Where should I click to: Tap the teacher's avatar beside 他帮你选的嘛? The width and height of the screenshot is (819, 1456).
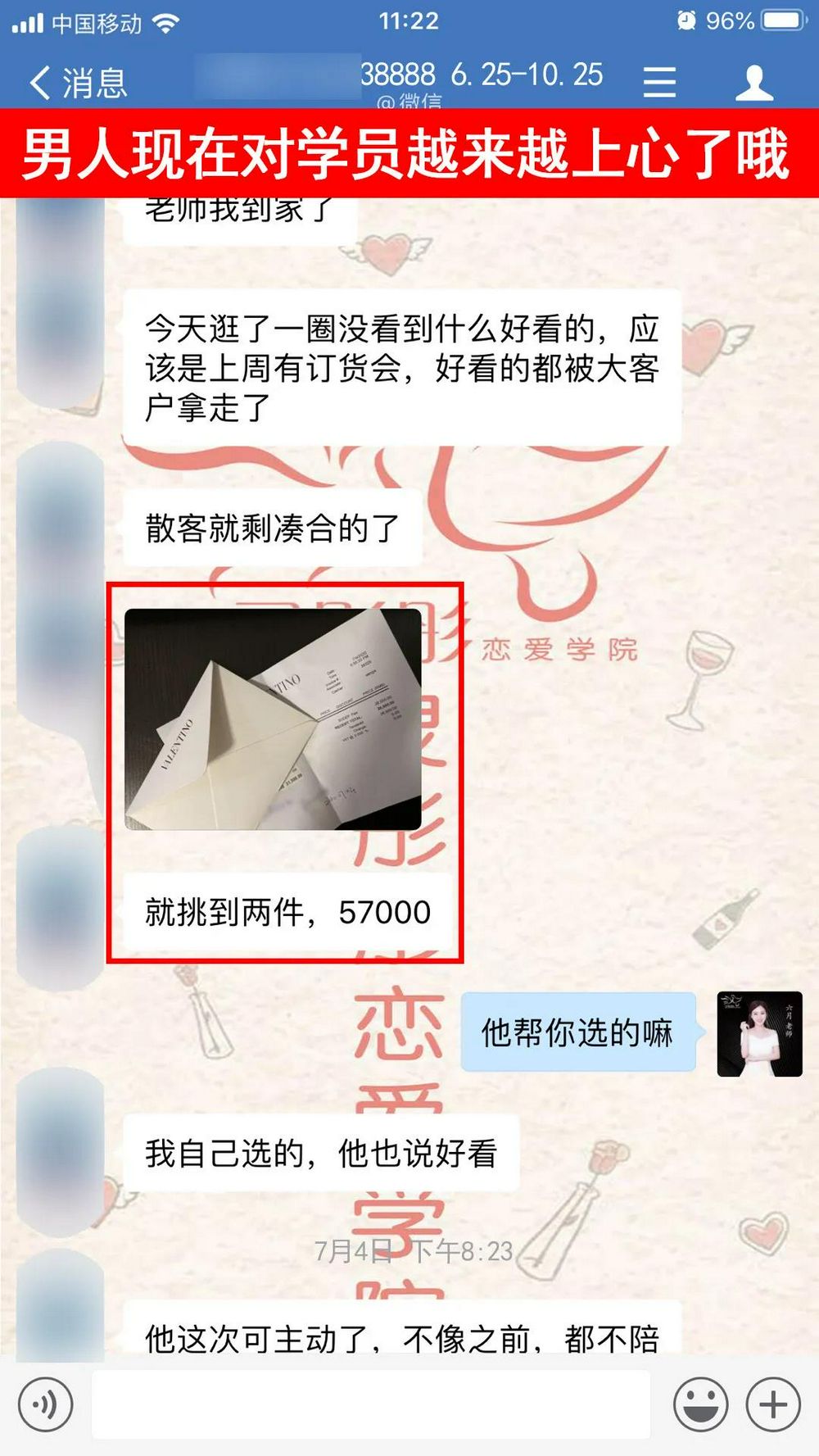(759, 1033)
